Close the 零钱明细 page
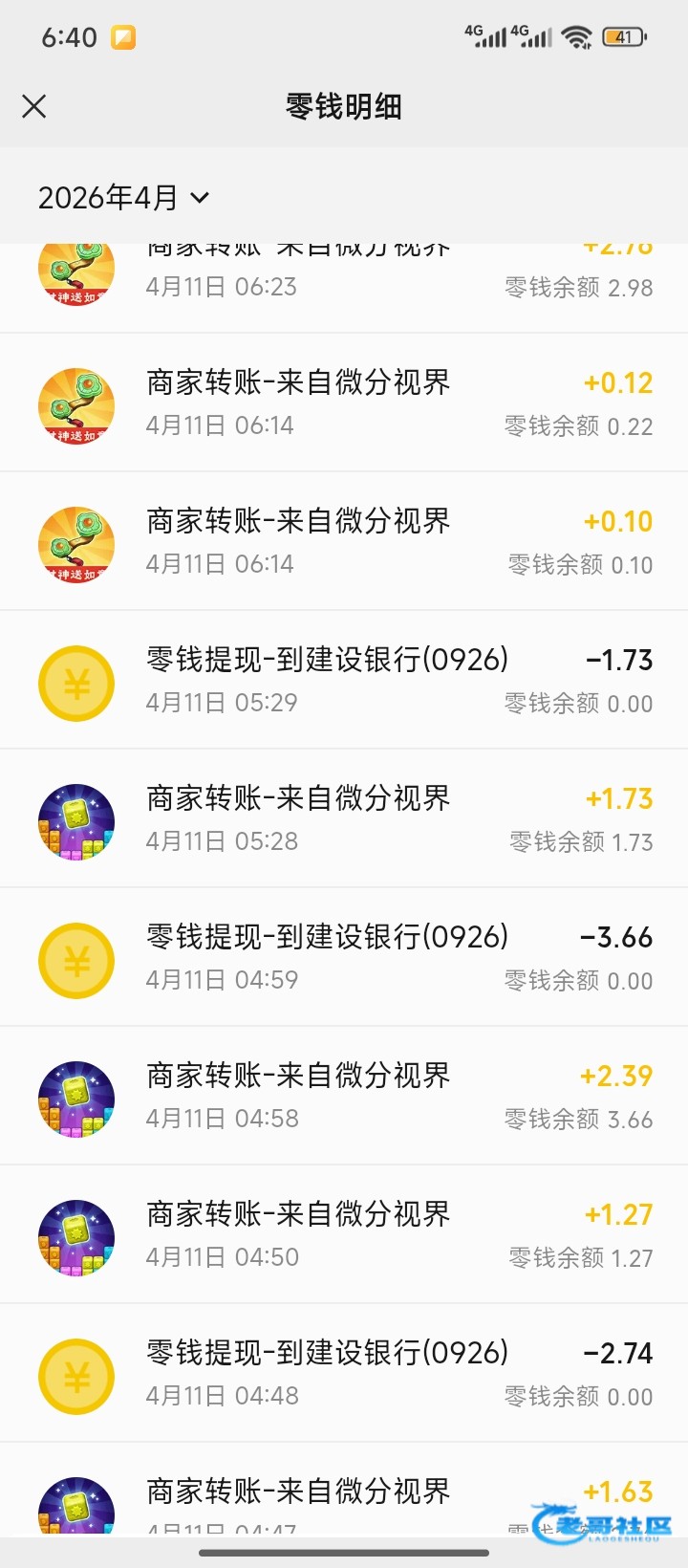Screen dimensions: 688x1568 coord(34,106)
